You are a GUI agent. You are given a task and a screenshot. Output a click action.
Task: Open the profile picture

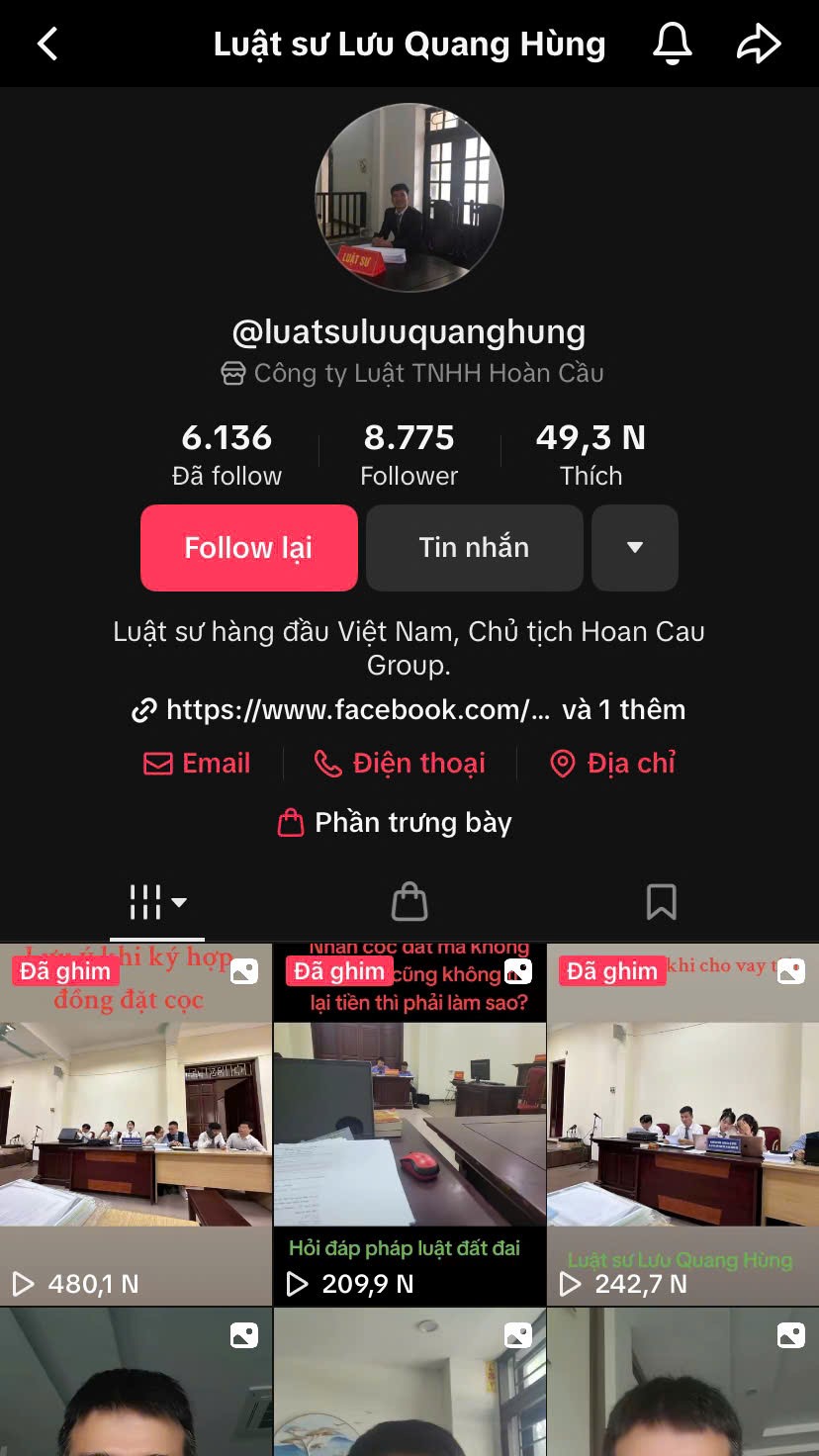point(409,197)
